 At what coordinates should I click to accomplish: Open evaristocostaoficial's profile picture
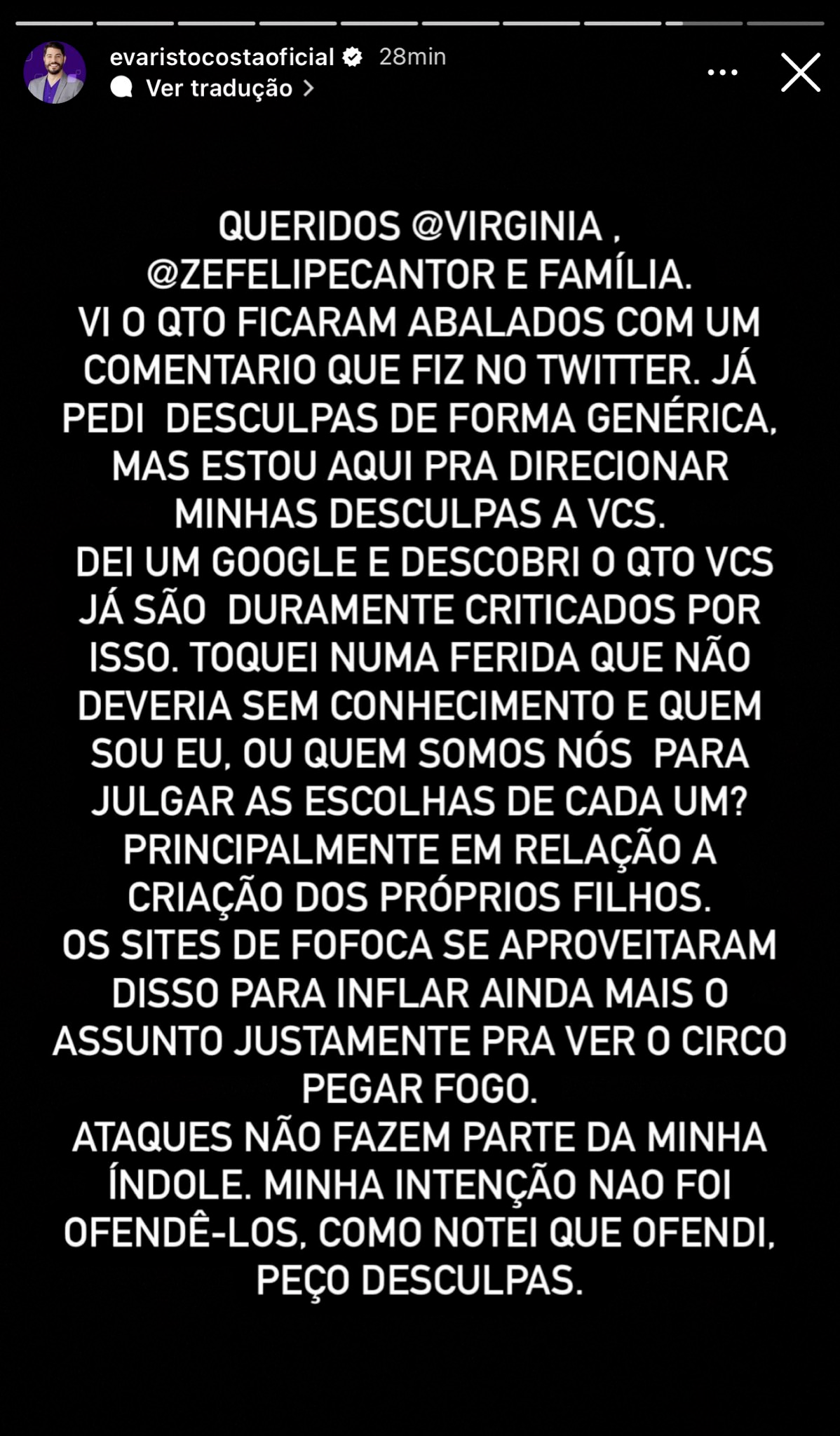(x=55, y=72)
